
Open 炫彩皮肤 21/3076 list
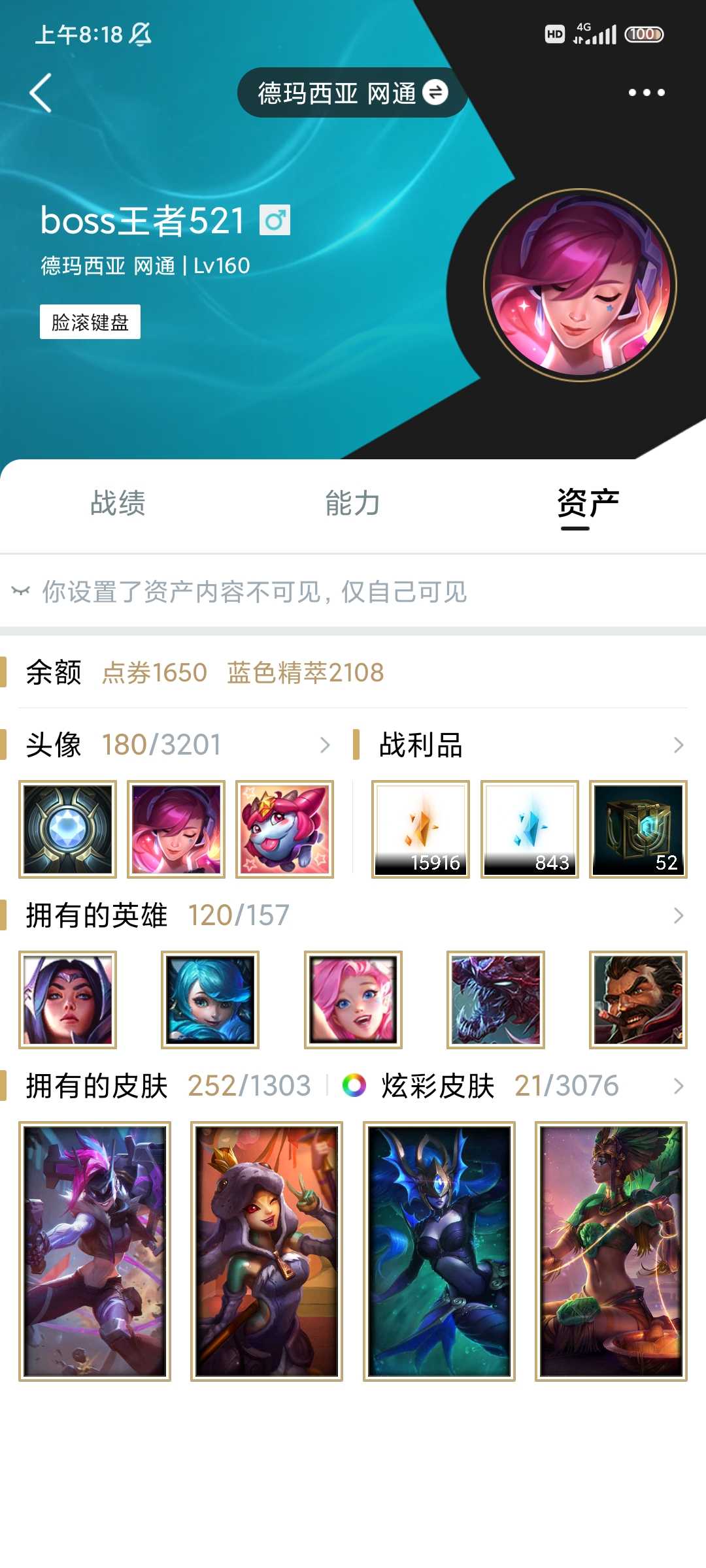(514, 1086)
